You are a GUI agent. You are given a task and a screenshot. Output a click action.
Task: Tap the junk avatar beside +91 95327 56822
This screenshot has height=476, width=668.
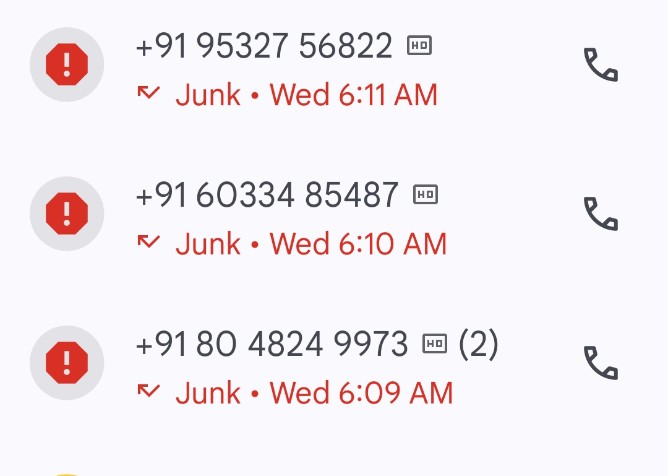point(67,65)
